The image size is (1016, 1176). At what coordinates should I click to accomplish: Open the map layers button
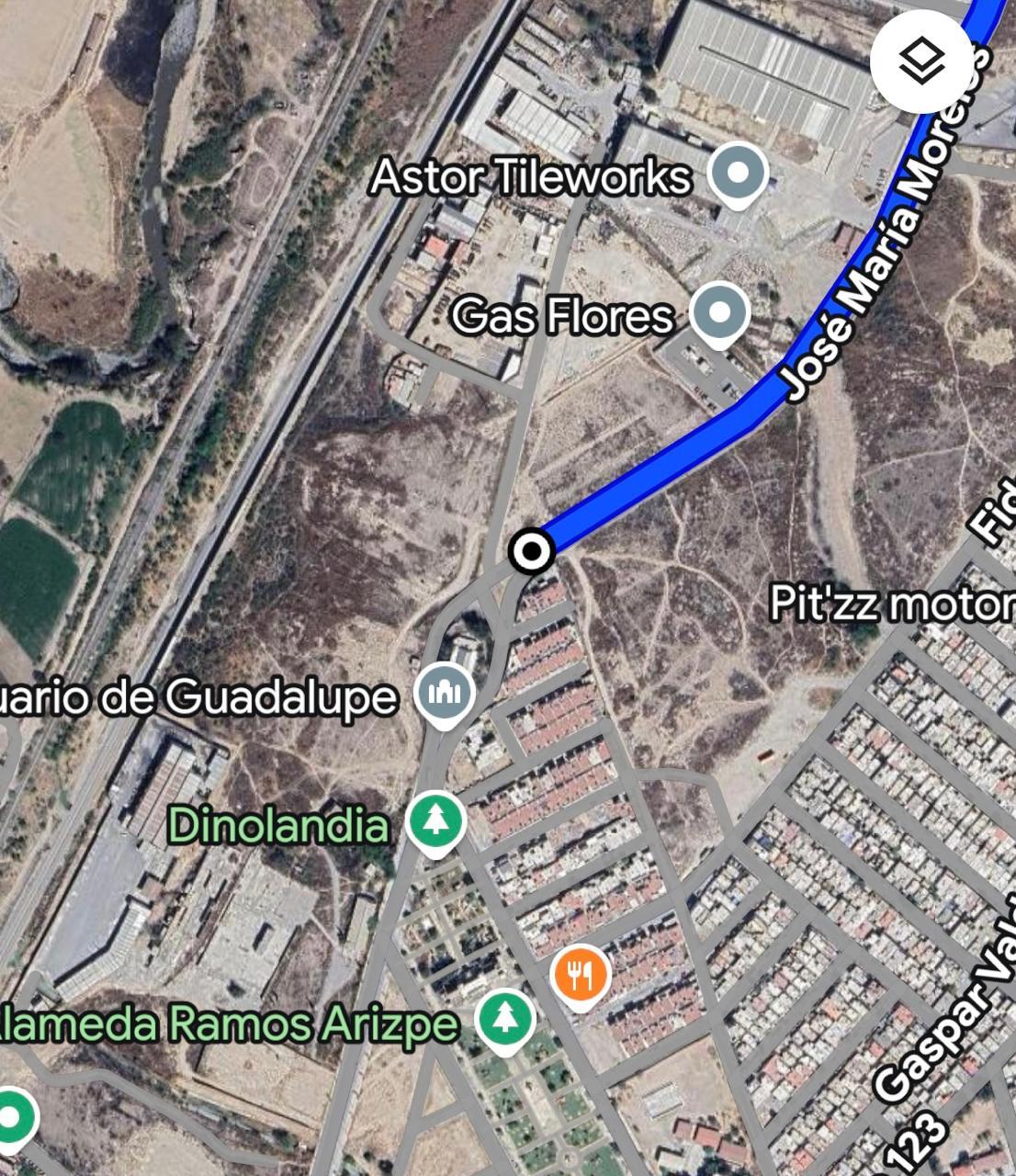920,62
